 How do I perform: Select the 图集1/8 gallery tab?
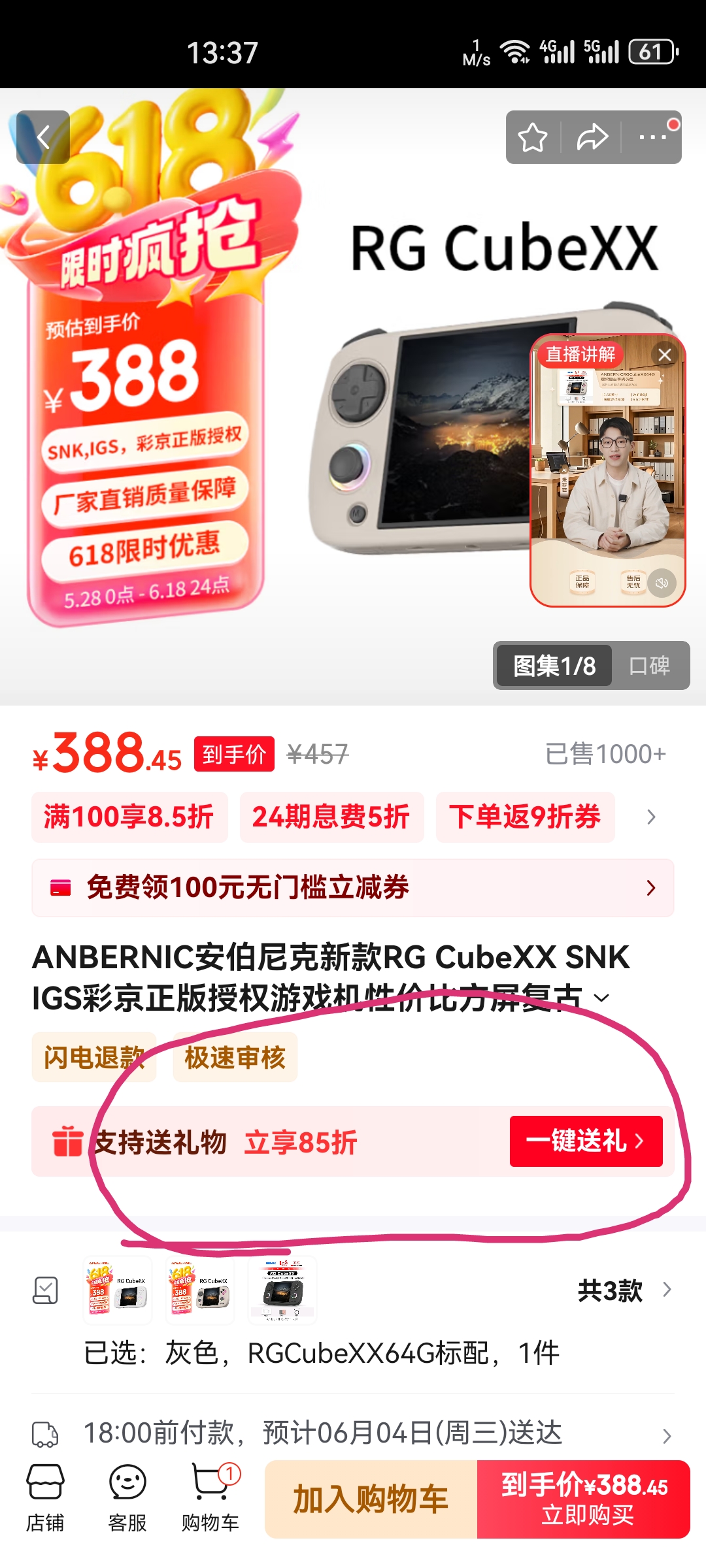click(x=554, y=666)
